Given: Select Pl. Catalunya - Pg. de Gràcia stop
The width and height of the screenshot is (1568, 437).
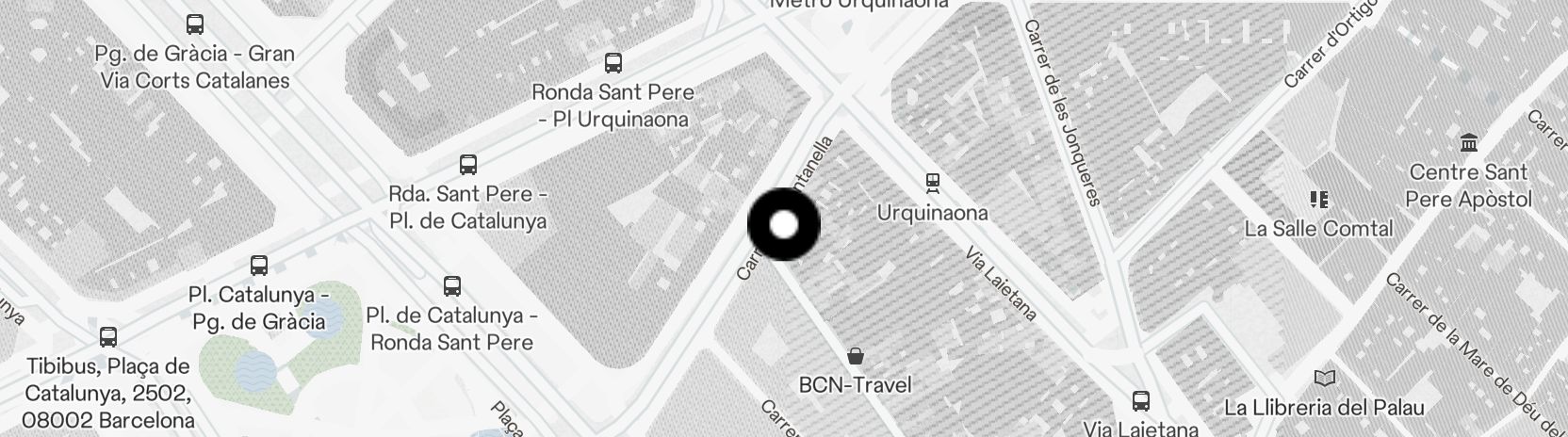Looking at the screenshot, I should [x=259, y=266].
